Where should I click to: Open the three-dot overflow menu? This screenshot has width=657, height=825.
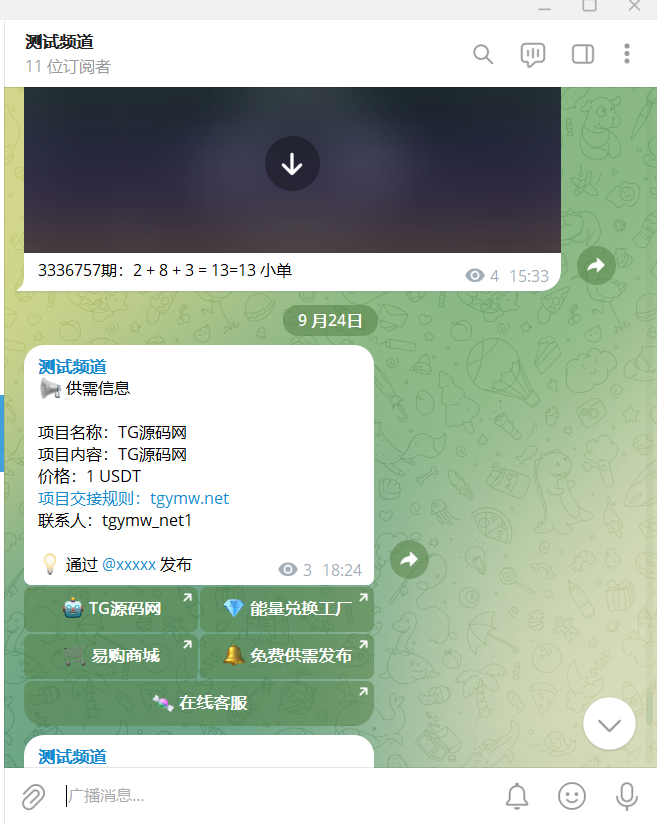(627, 54)
